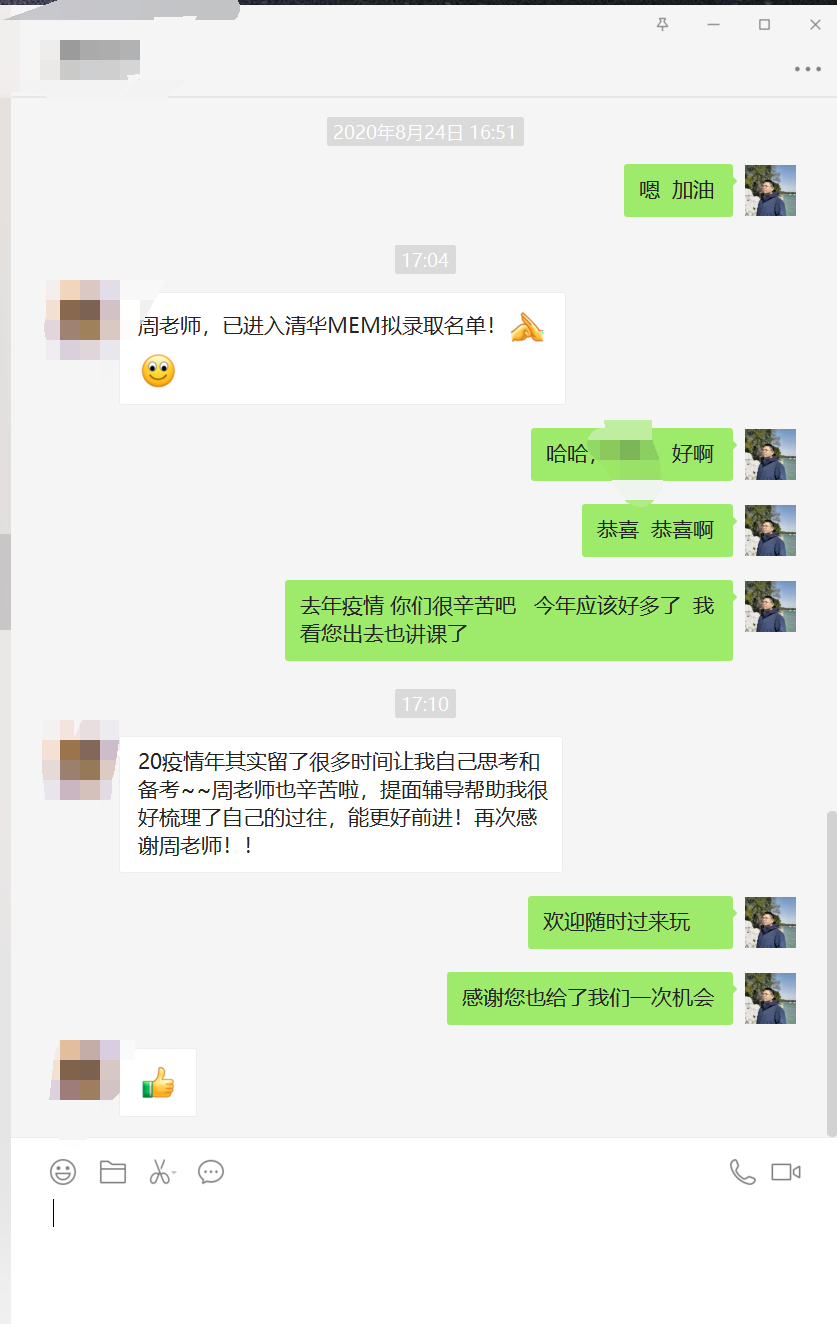The image size is (837, 1324).
Task: Minimize the chat window
Action: (713, 24)
